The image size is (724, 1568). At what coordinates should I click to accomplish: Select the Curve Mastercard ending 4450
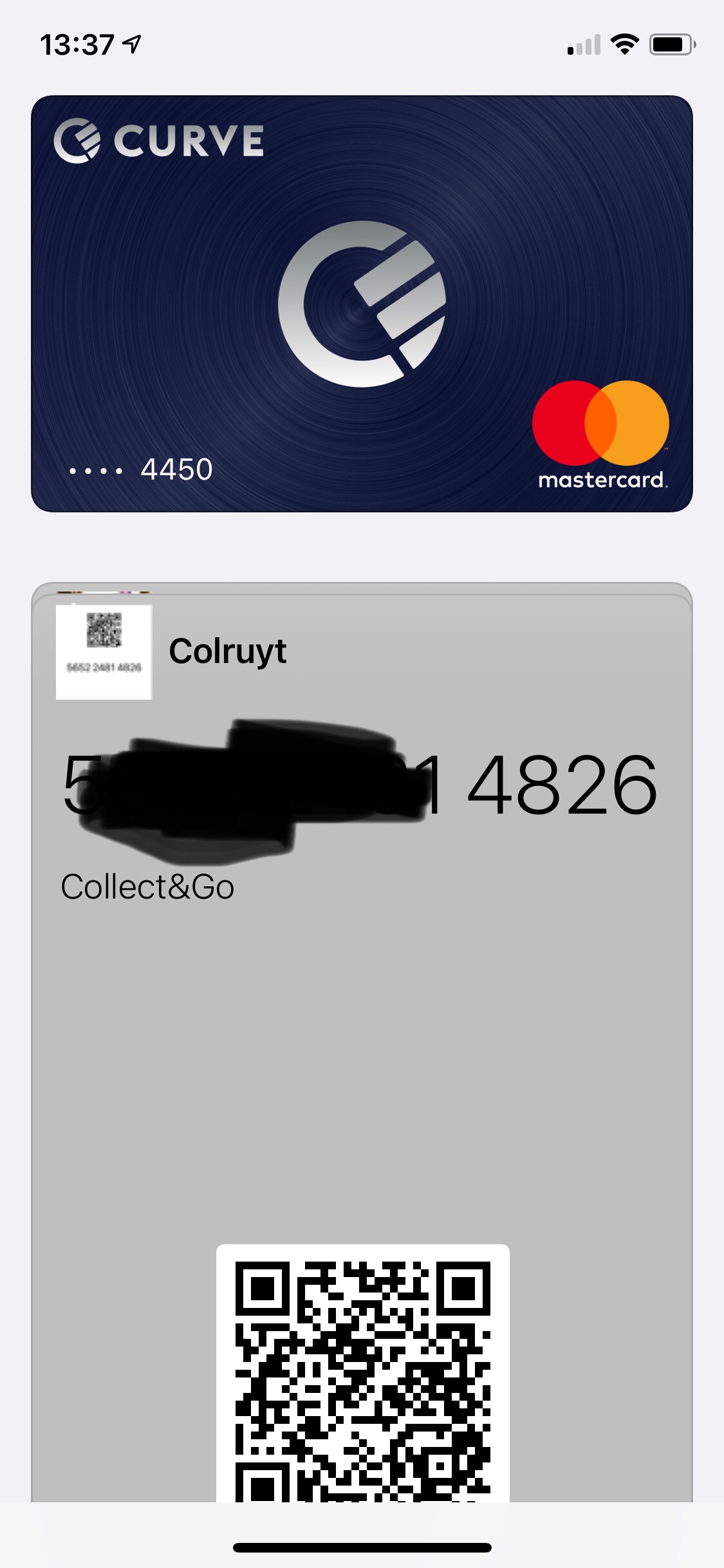362,303
